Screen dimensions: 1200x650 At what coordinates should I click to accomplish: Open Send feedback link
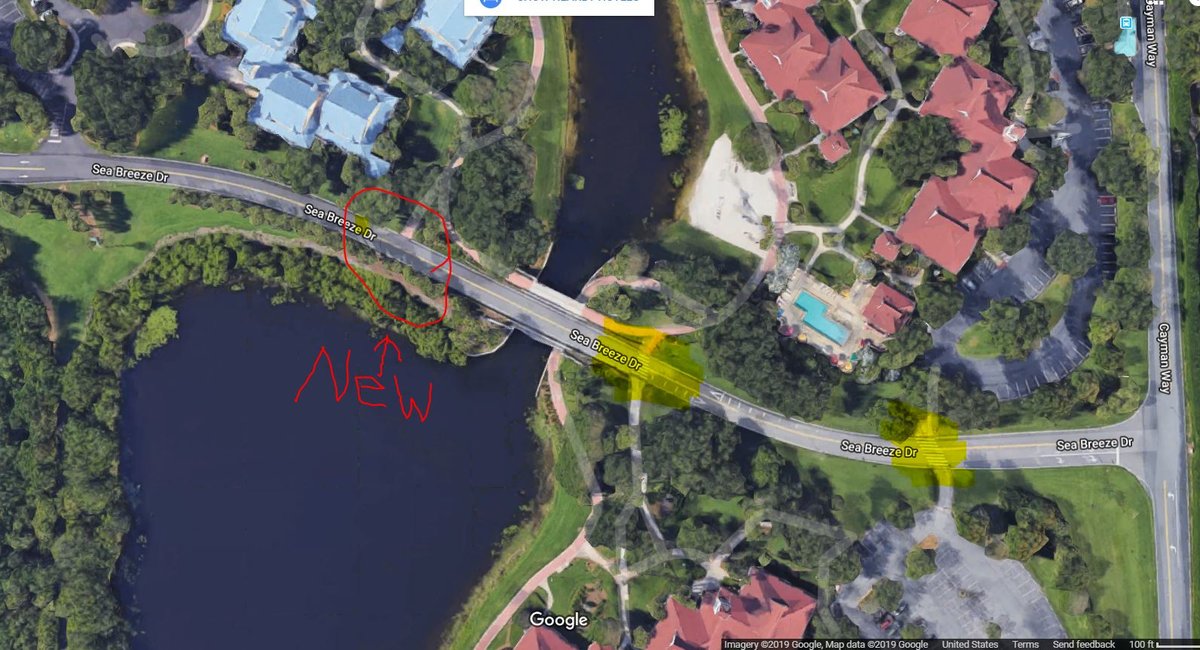[1084, 644]
